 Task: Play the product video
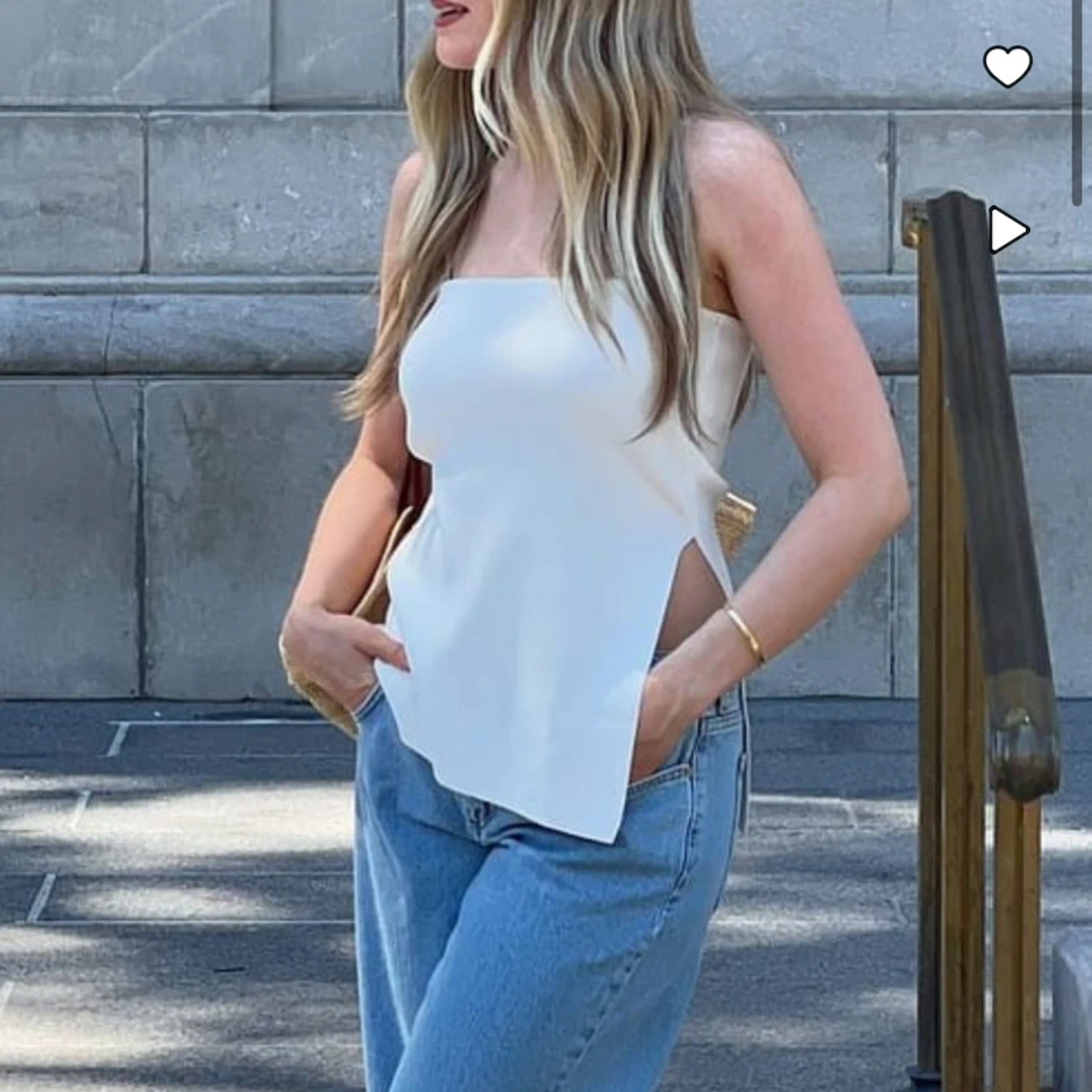[x=1008, y=231]
